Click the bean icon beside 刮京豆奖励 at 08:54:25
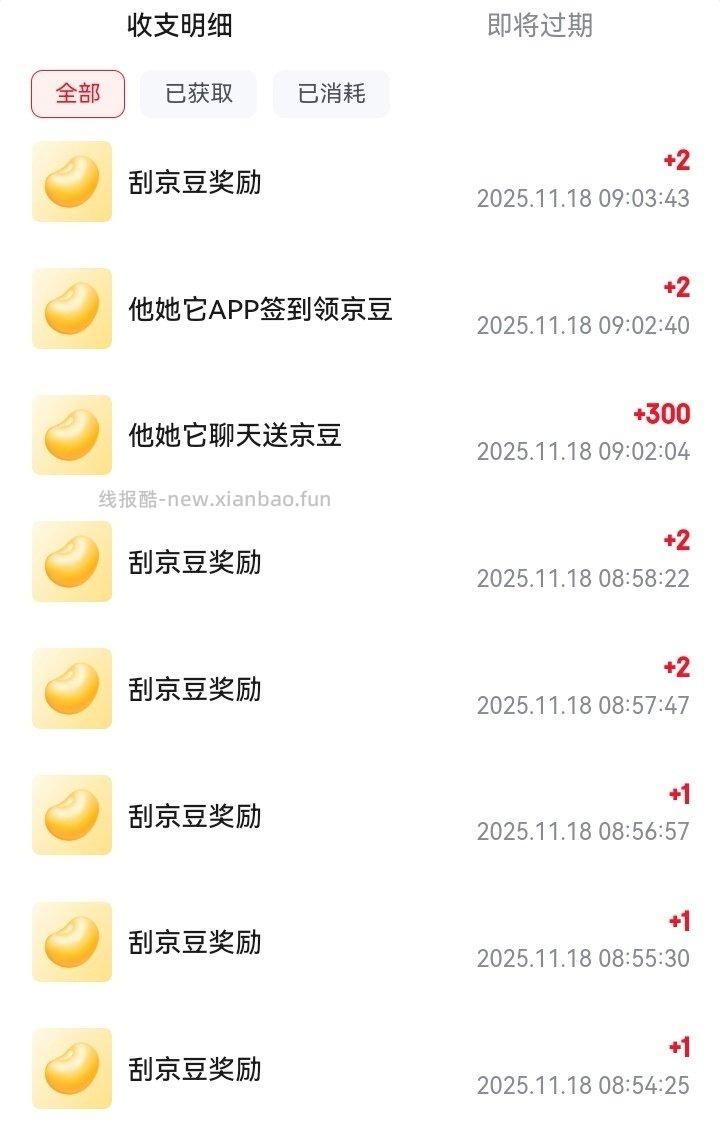This screenshot has height=1138, width=720. (x=71, y=1068)
